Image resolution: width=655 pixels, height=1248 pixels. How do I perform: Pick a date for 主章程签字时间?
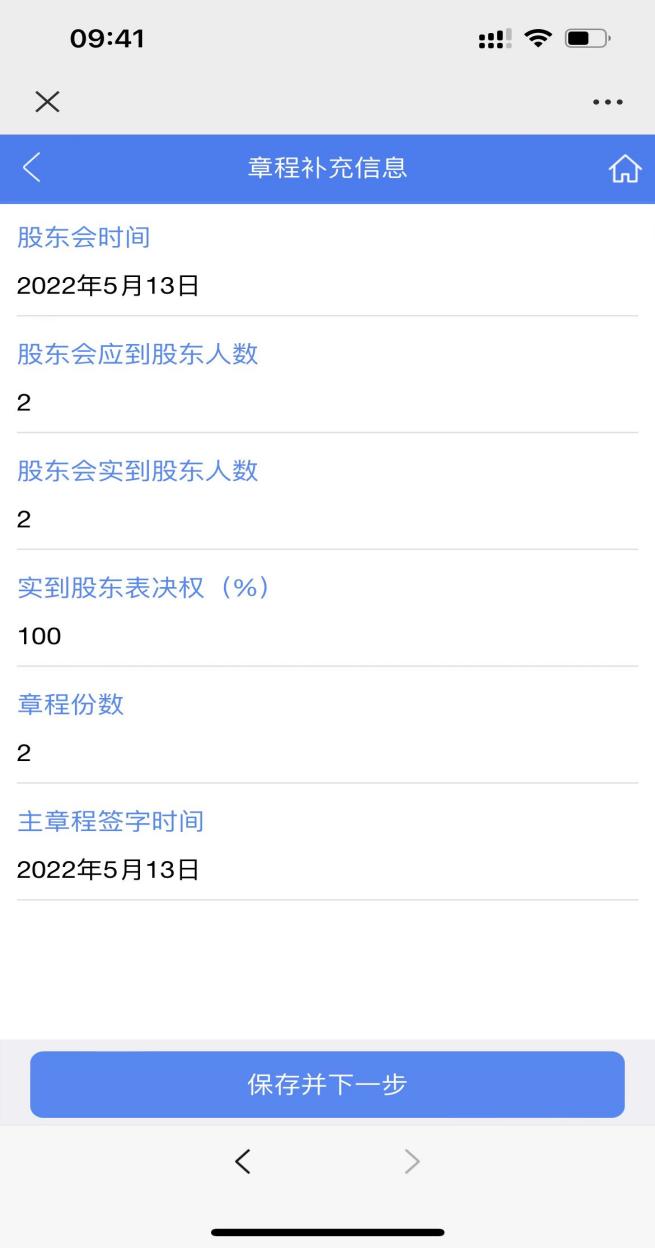click(x=327, y=870)
